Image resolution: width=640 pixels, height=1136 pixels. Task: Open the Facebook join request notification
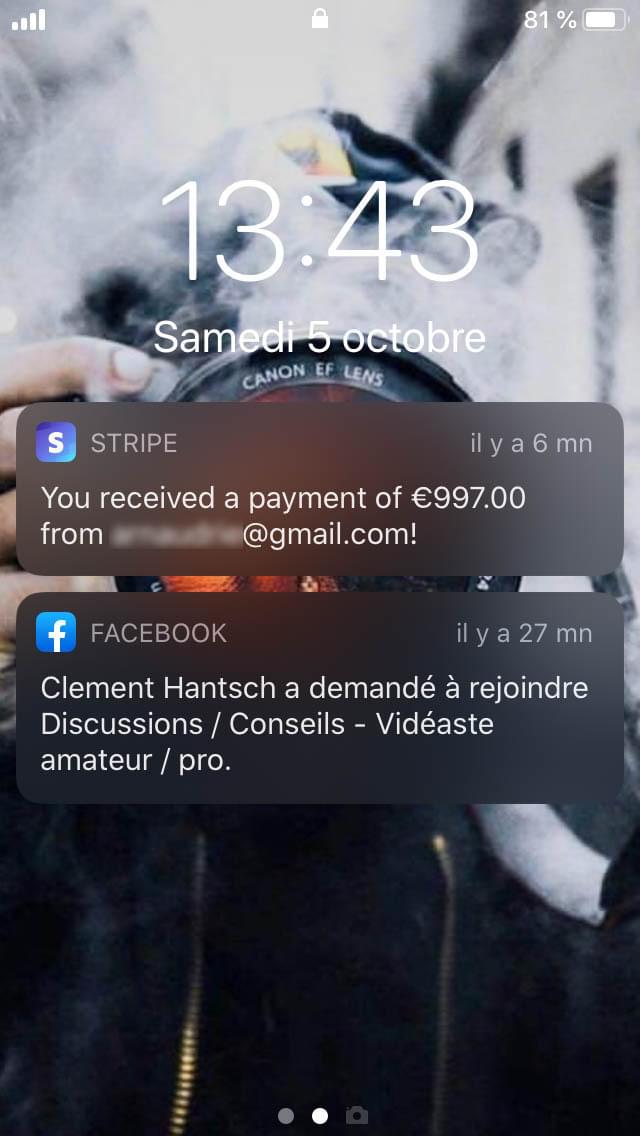point(319,700)
